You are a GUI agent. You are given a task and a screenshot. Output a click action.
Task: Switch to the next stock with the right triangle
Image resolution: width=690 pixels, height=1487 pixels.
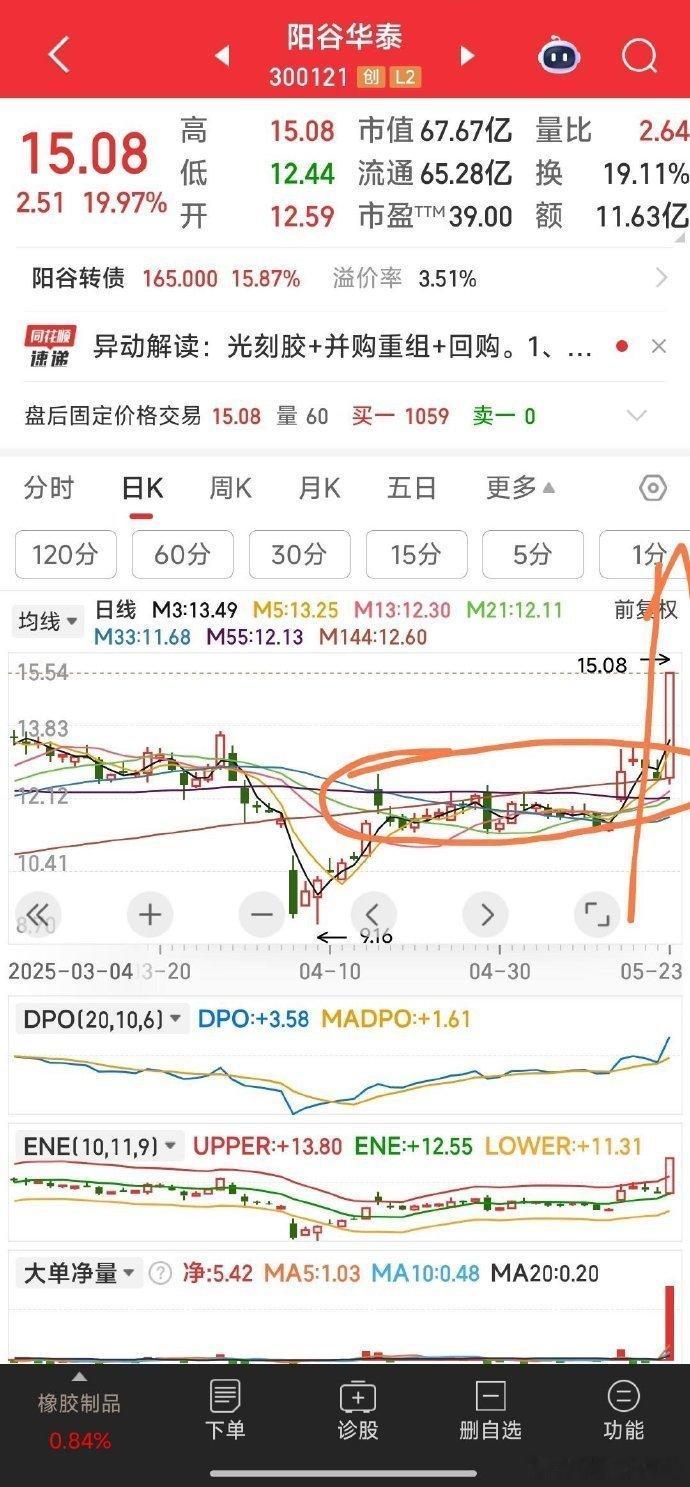pos(467,55)
